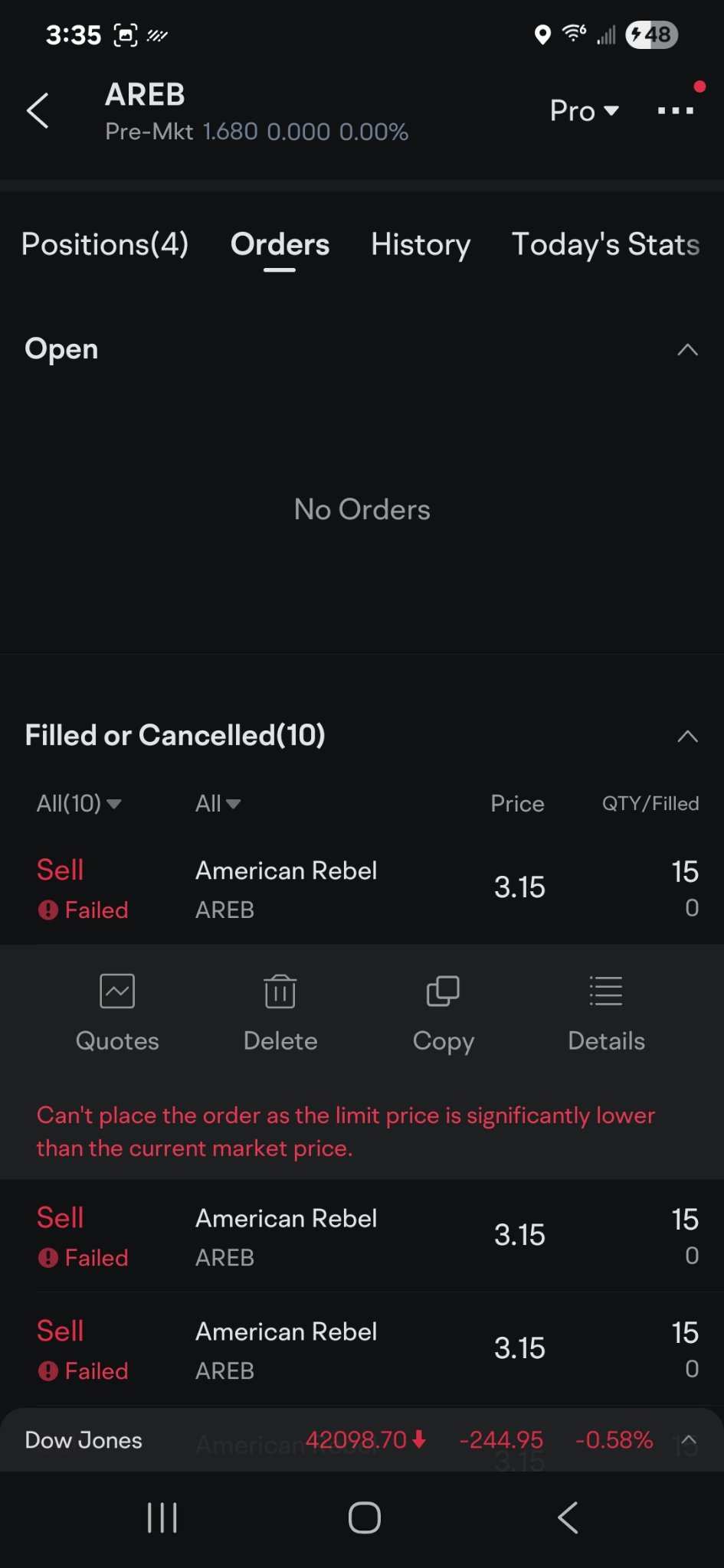The image size is (724, 1568).
Task: Go to the system home screen
Action: click(364, 1517)
